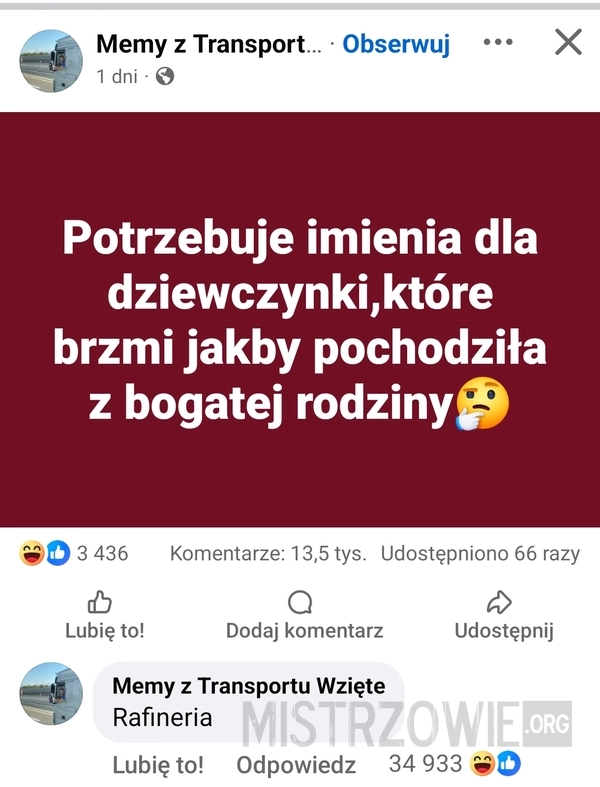Close the post with the X
The width and height of the screenshot is (600, 787).
(x=568, y=42)
